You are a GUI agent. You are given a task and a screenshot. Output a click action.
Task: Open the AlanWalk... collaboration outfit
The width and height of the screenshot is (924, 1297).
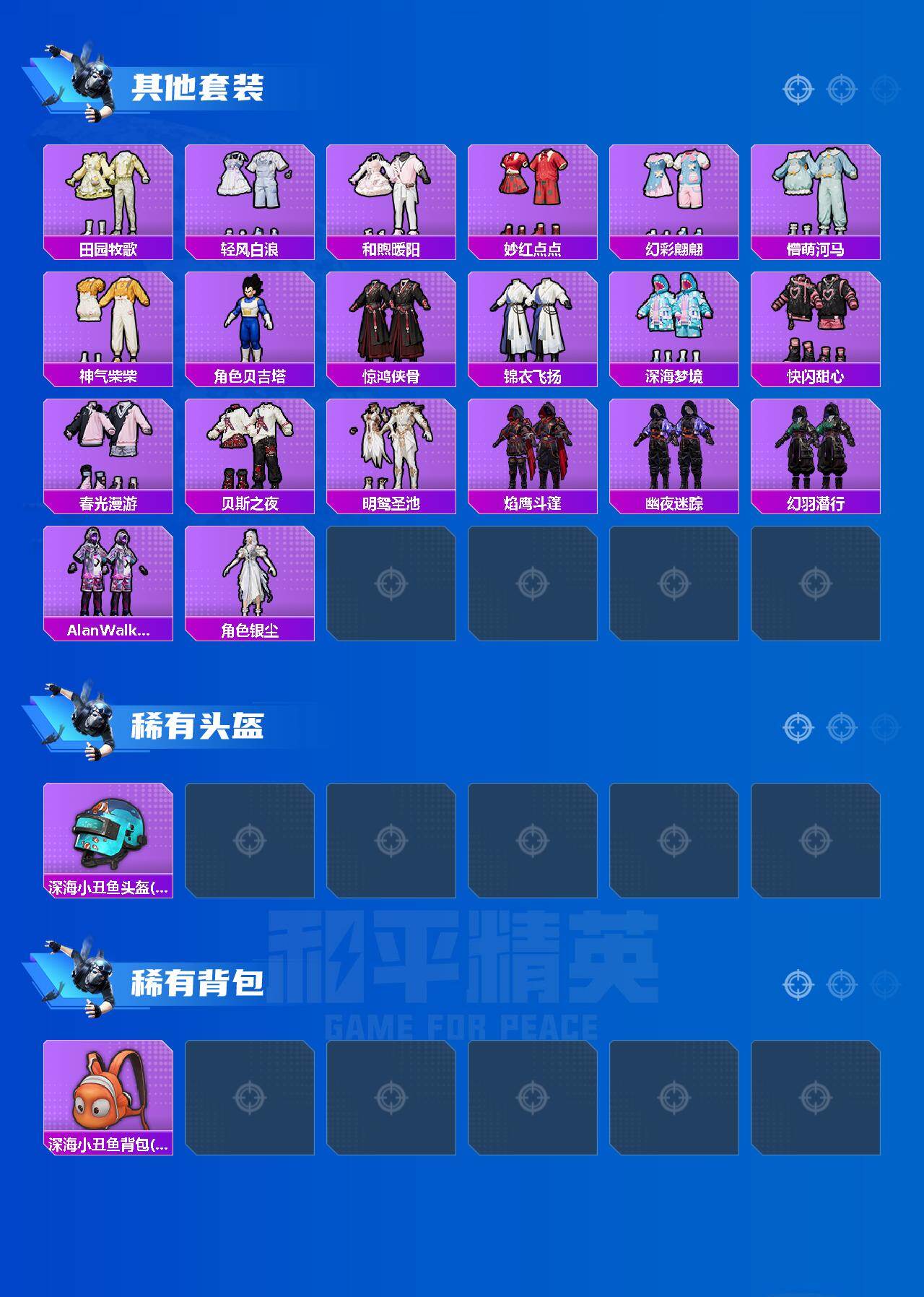[108, 578]
